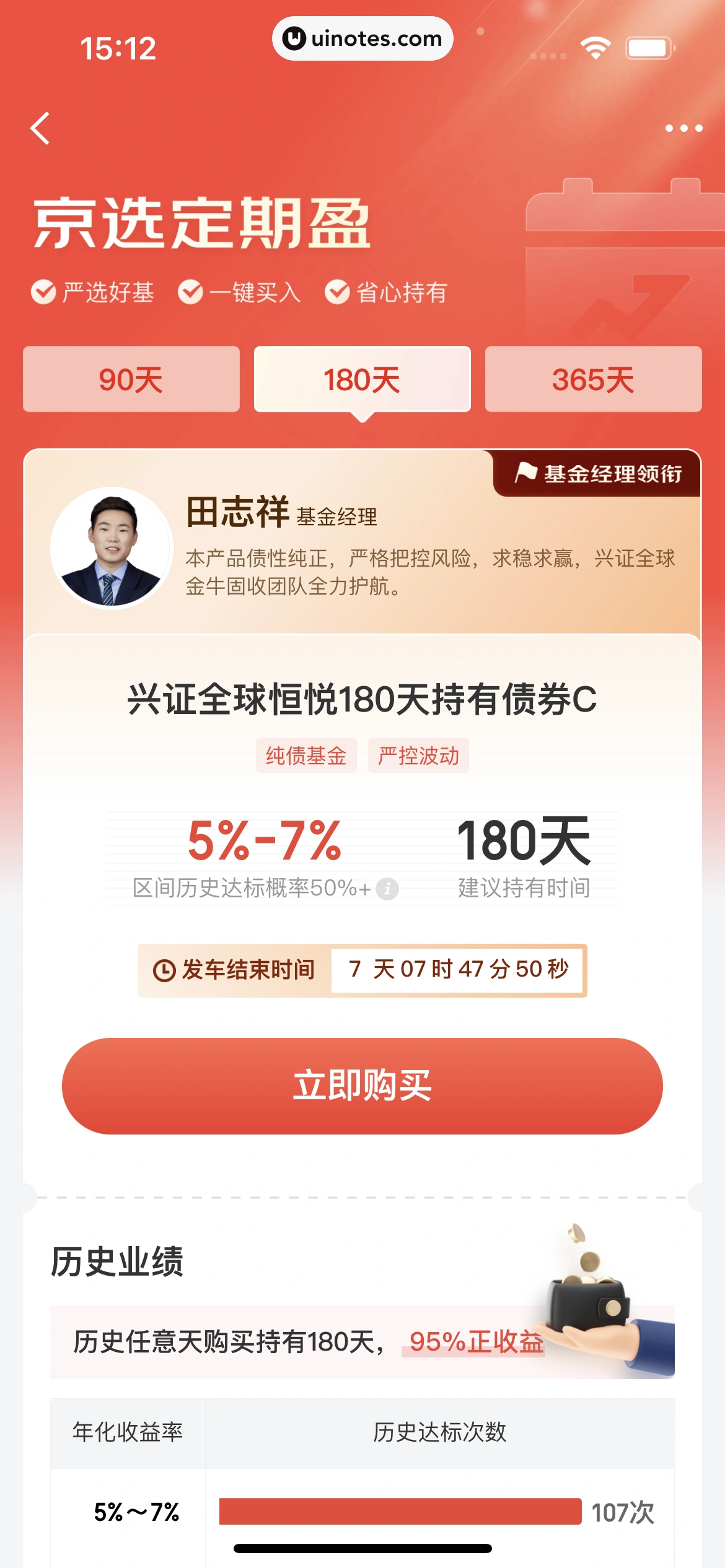Switch to the 365天 tab
Viewport: 725px width, 1568px height.
593,379
